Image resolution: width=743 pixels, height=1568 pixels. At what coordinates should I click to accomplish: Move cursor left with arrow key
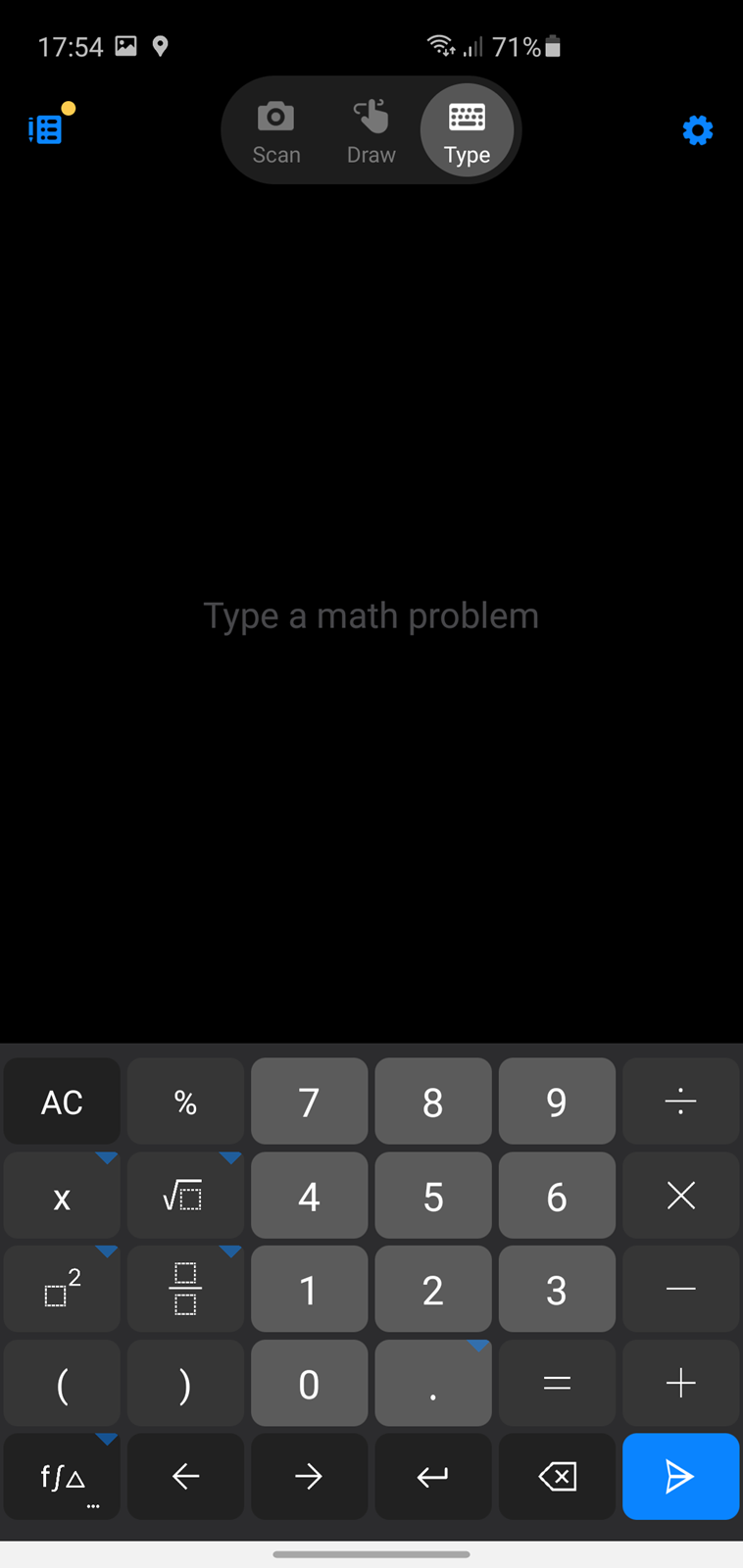(x=185, y=1477)
